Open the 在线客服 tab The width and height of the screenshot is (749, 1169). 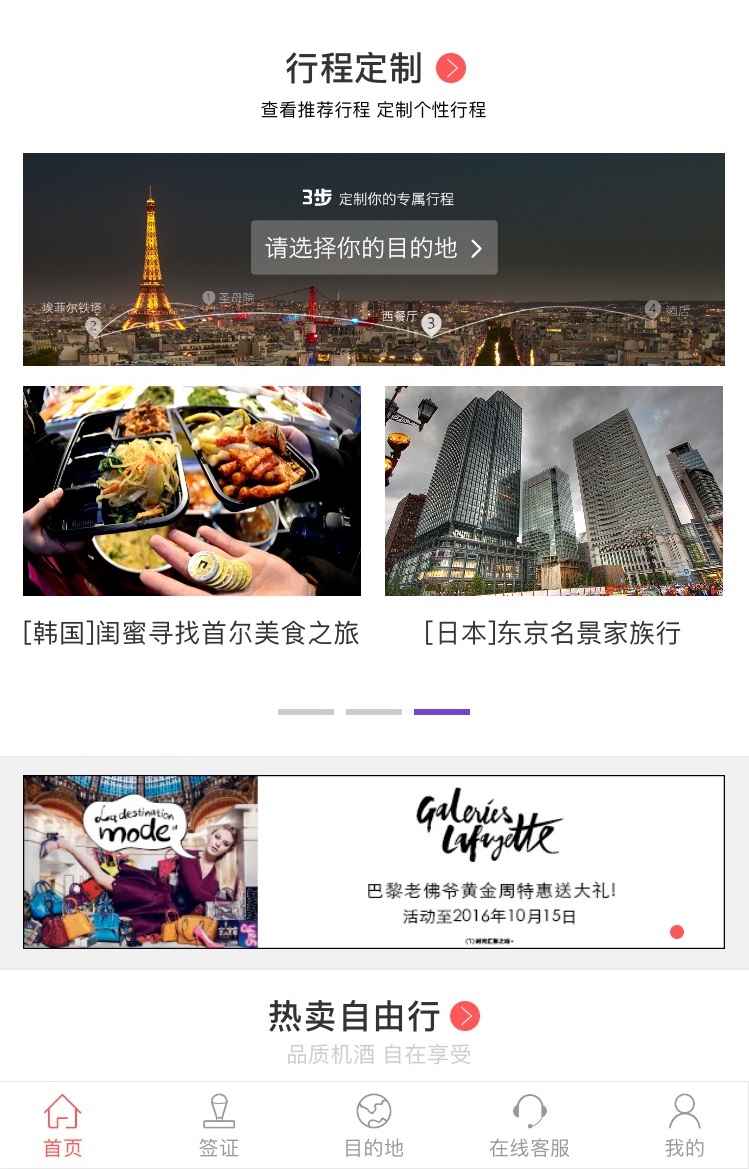point(529,1124)
